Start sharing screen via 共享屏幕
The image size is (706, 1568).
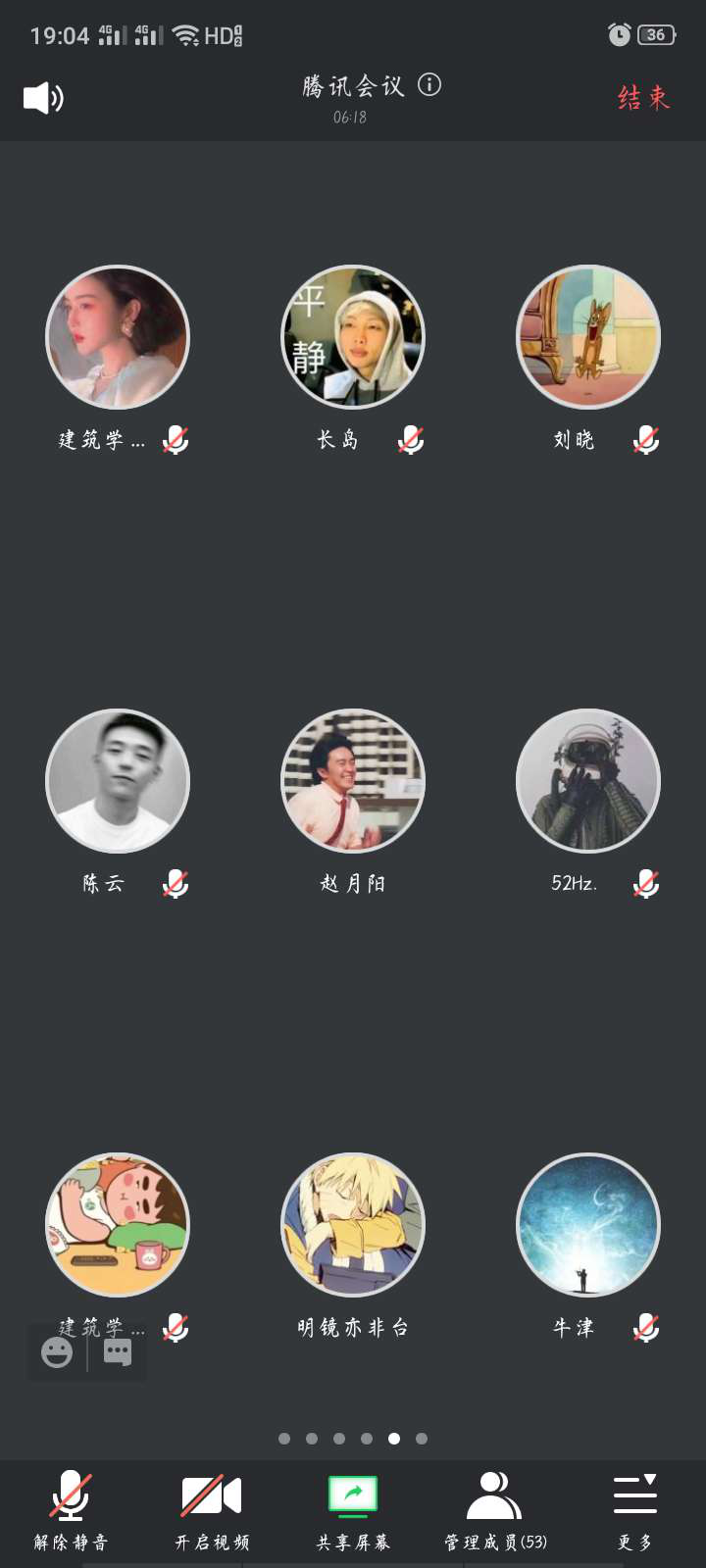[x=353, y=1512]
